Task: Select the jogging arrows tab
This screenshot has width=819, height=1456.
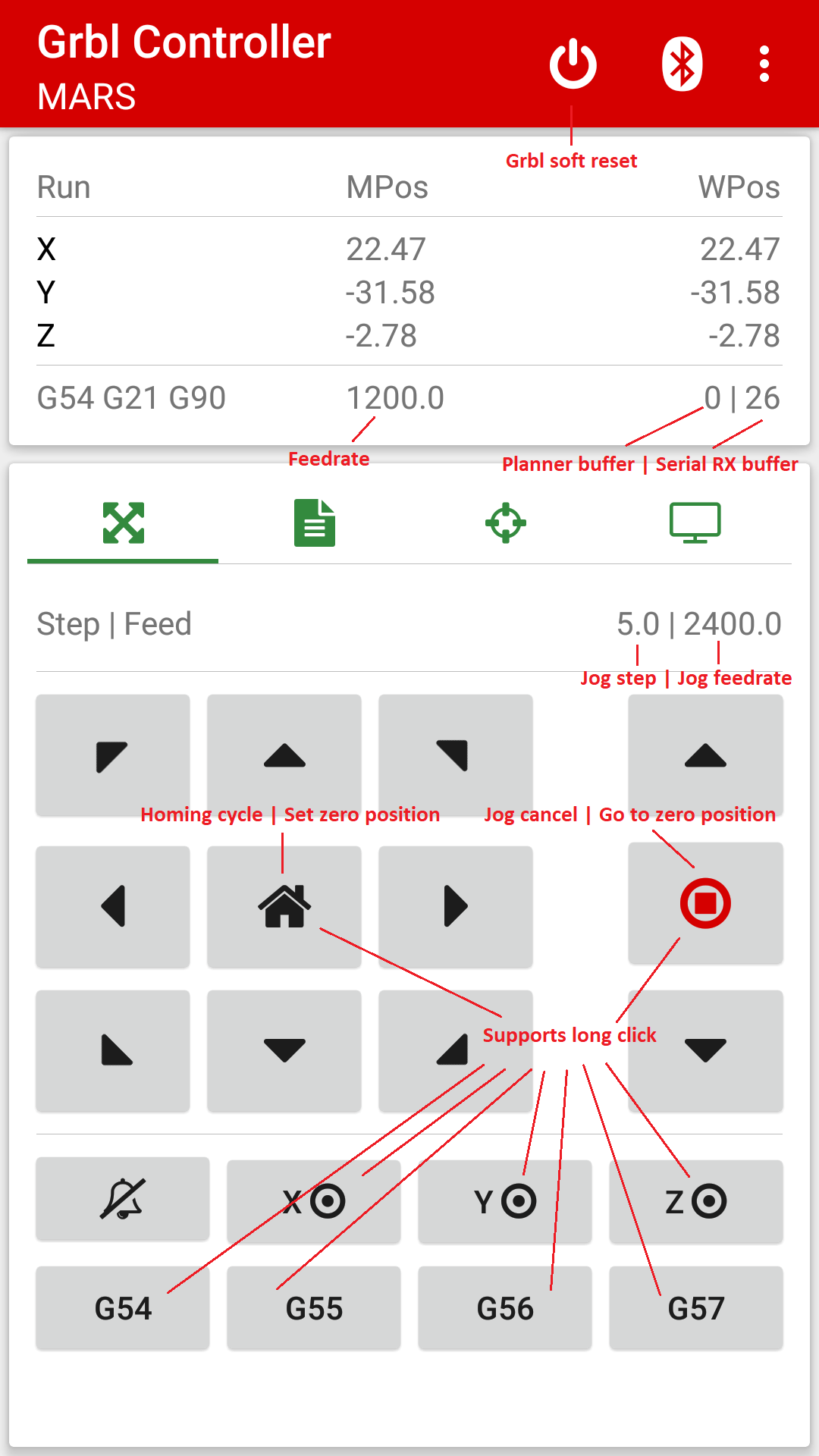Action: point(124,522)
